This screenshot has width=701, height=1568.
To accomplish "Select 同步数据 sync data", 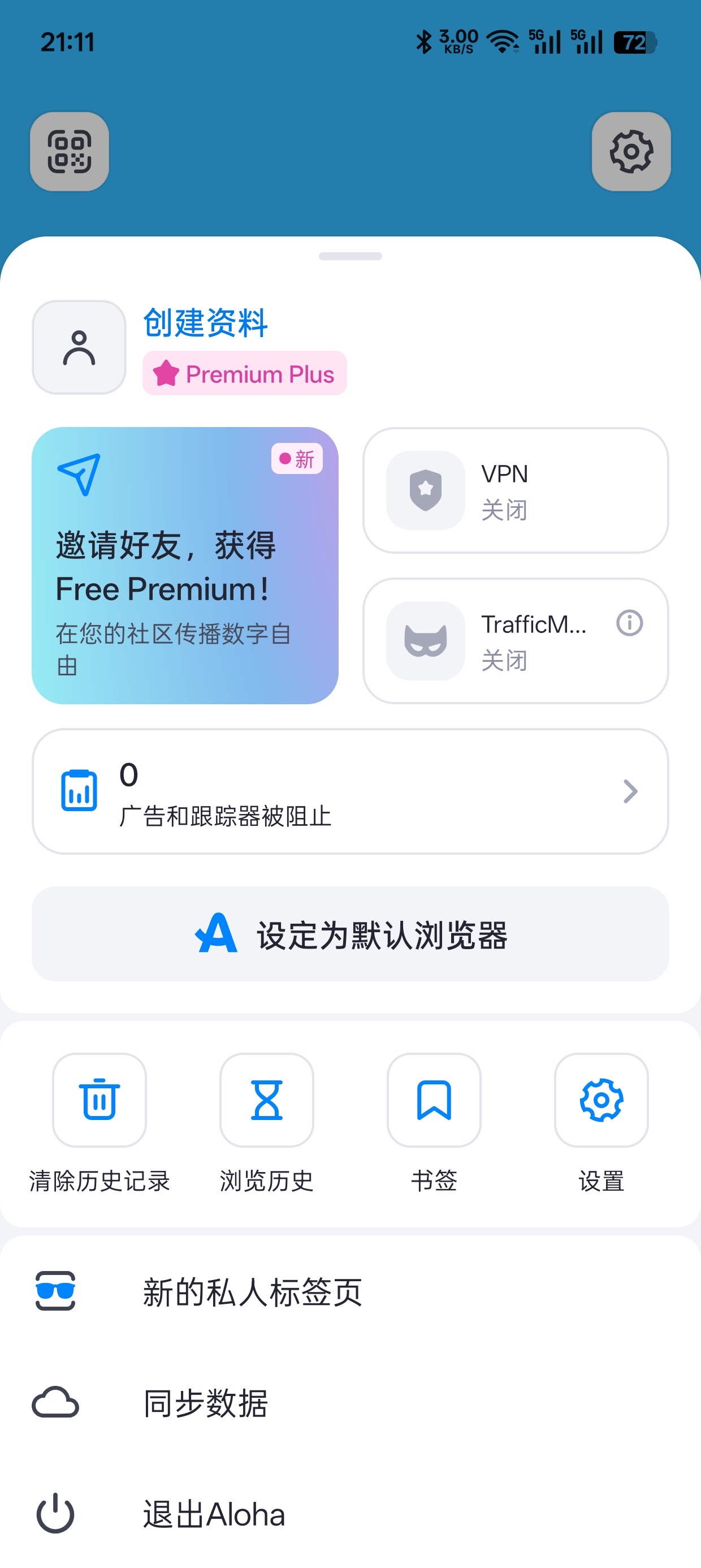I will 350,1403.
